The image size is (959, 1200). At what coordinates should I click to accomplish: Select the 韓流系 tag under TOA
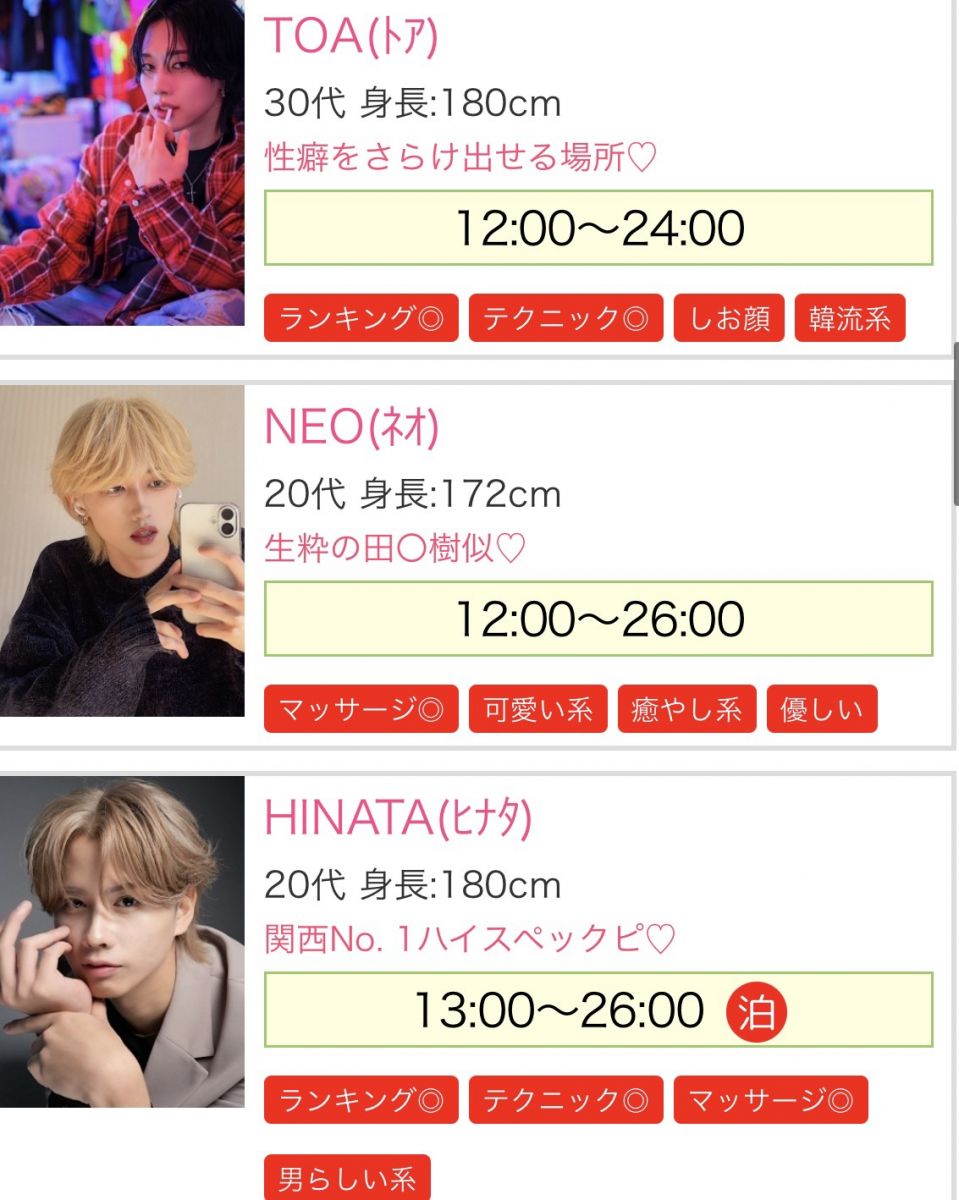(x=849, y=319)
